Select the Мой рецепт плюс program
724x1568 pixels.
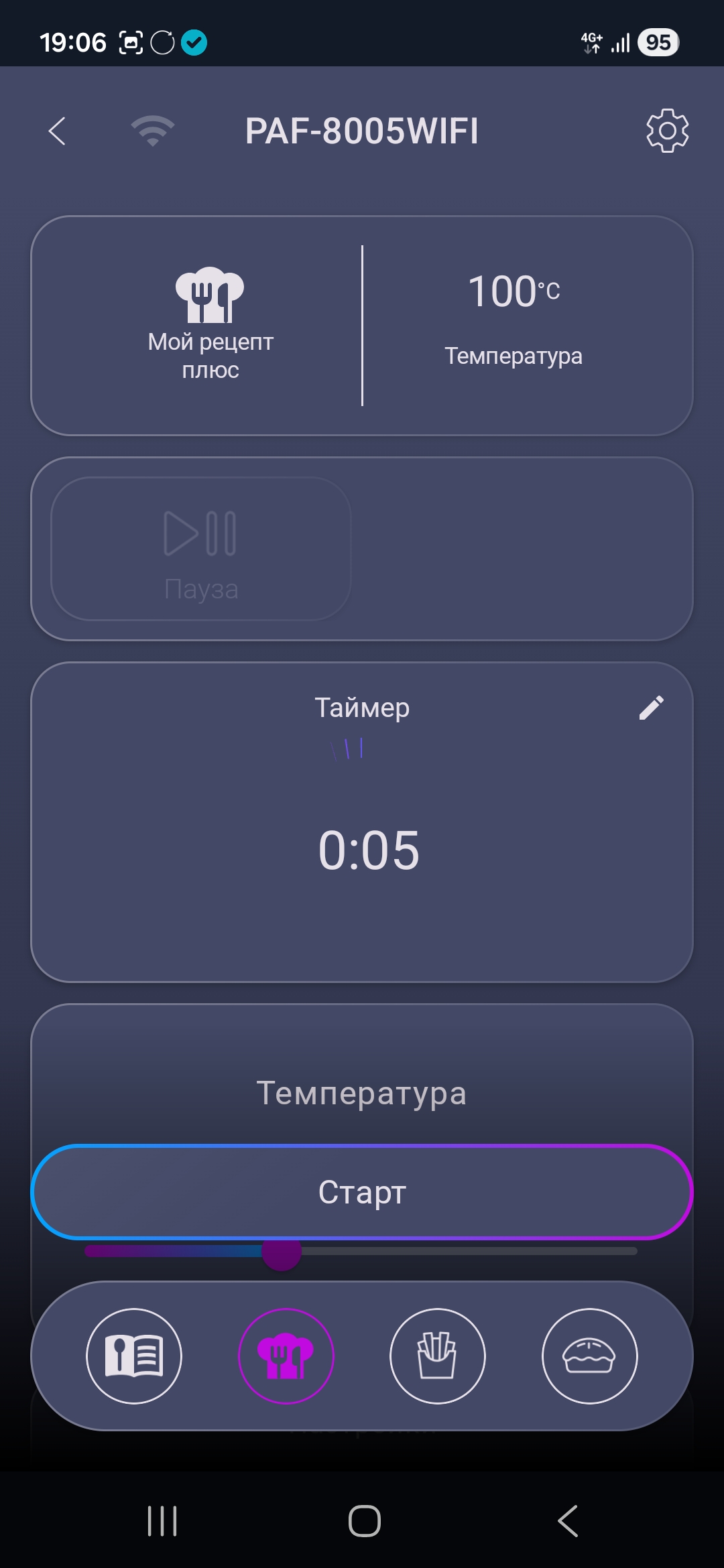(210, 325)
